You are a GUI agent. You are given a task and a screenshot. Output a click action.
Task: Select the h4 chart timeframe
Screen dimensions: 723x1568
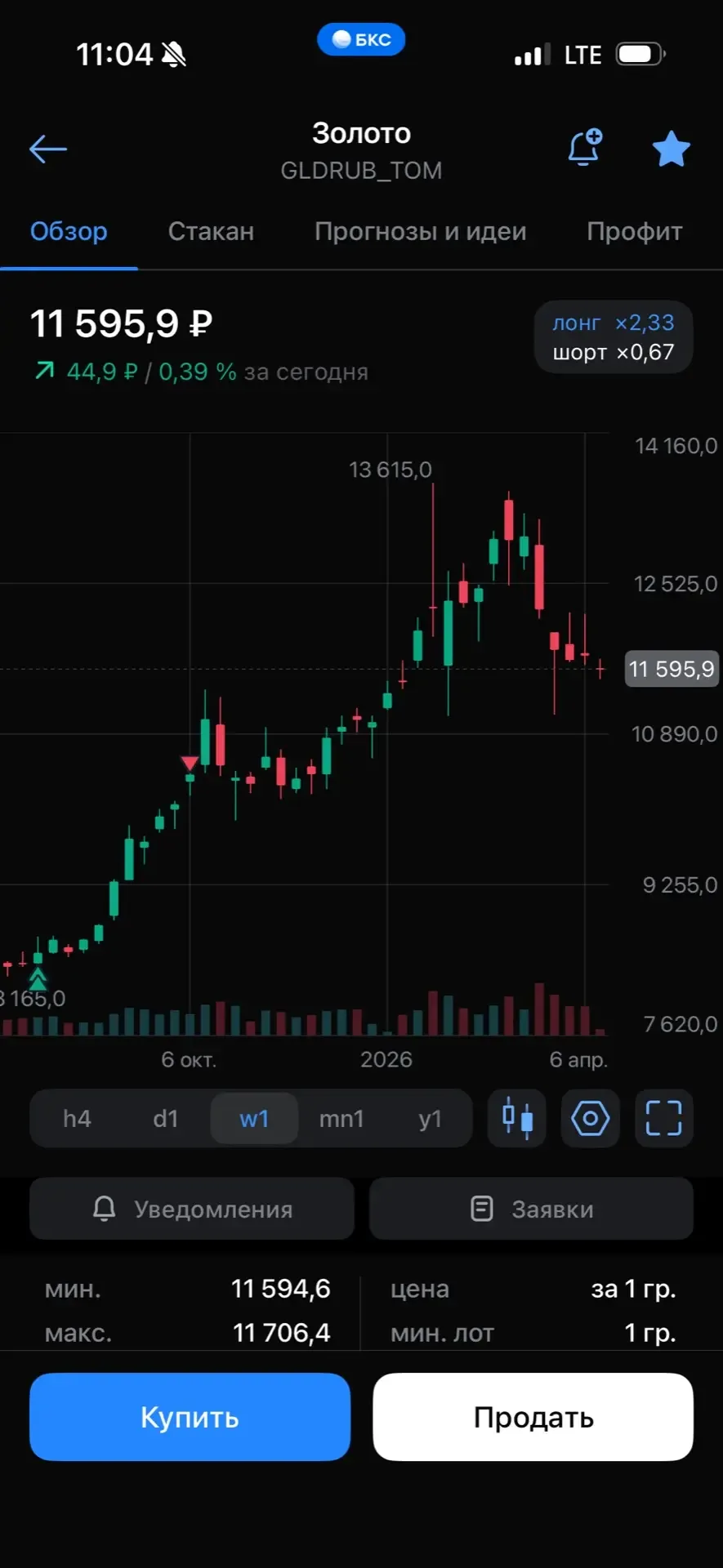77,1118
